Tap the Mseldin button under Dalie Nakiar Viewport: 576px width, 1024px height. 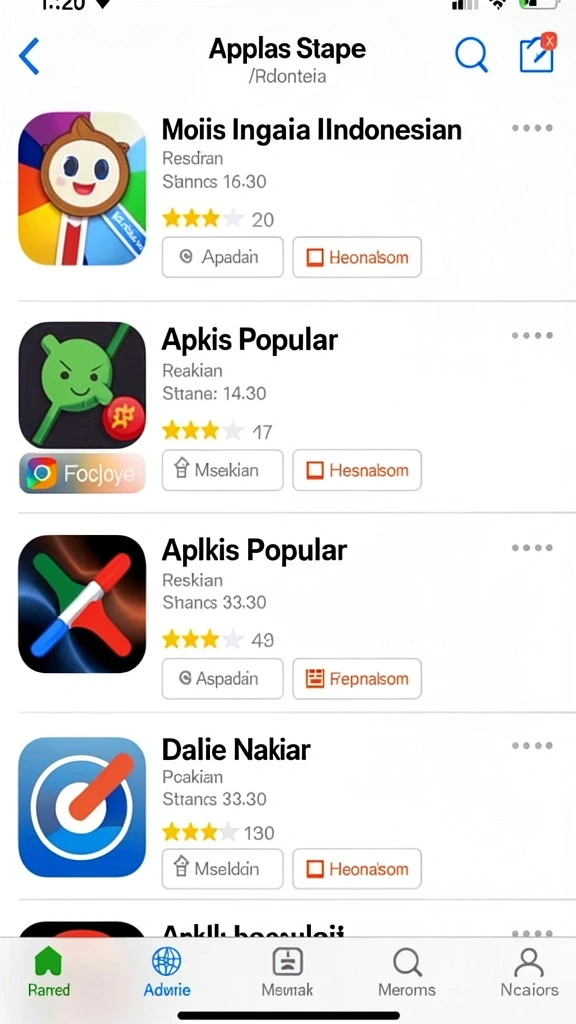click(x=223, y=869)
